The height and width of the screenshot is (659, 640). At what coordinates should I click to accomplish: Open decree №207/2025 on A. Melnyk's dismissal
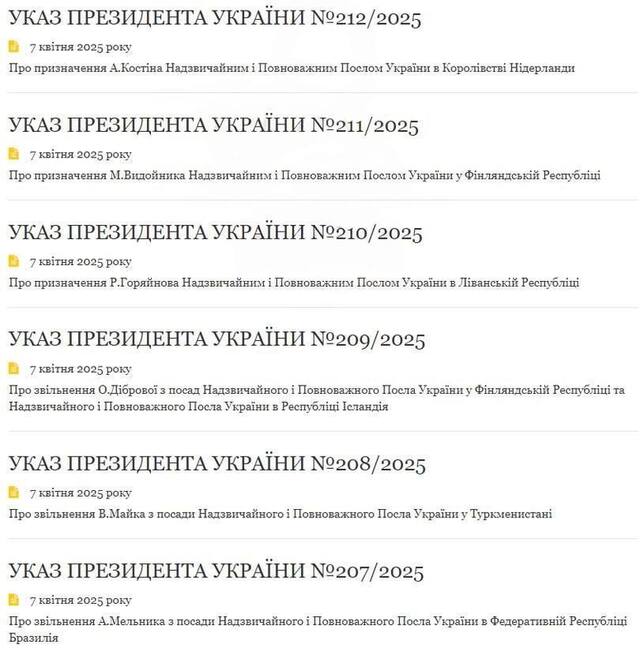[216, 571]
